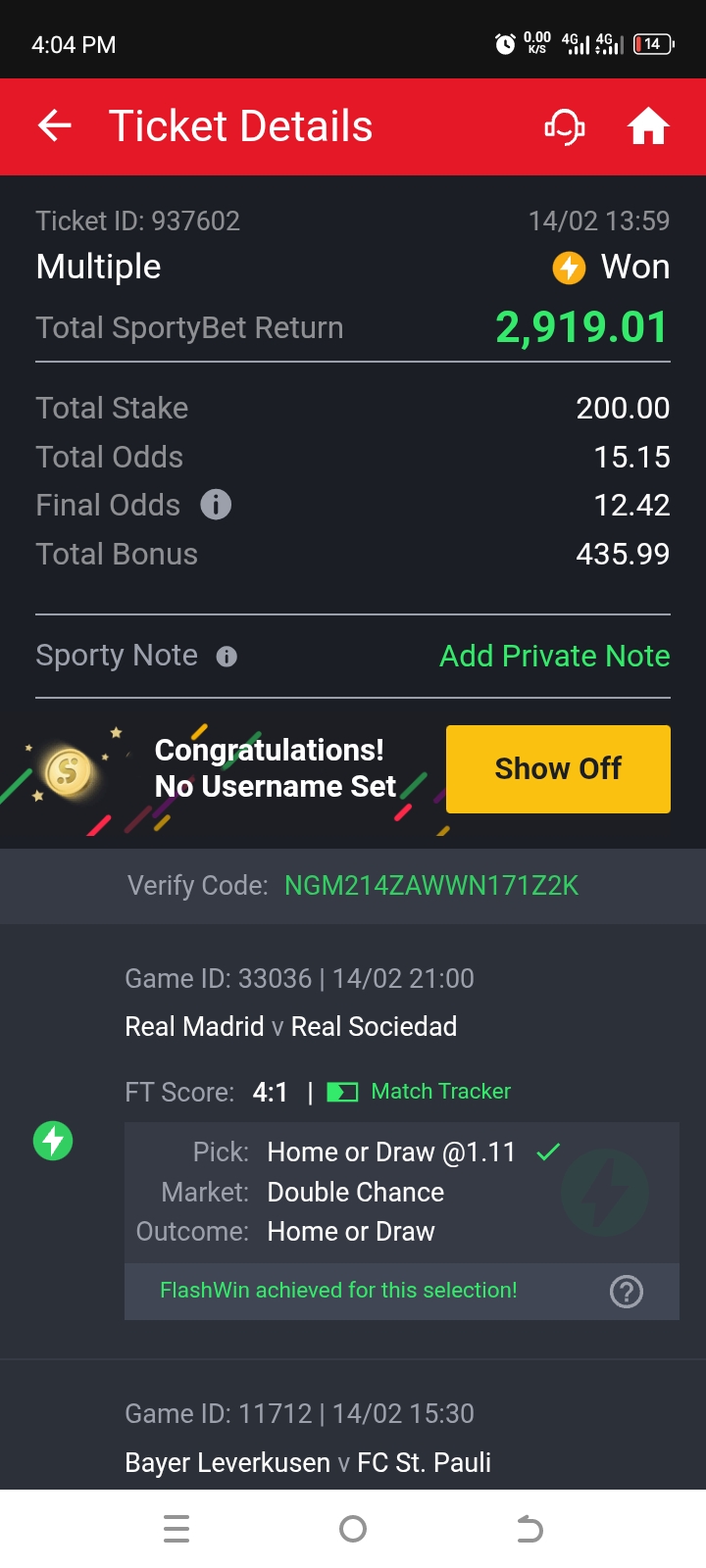
Task: Tap the green checkmark on Home or Draw pick
Action: pos(549,1151)
